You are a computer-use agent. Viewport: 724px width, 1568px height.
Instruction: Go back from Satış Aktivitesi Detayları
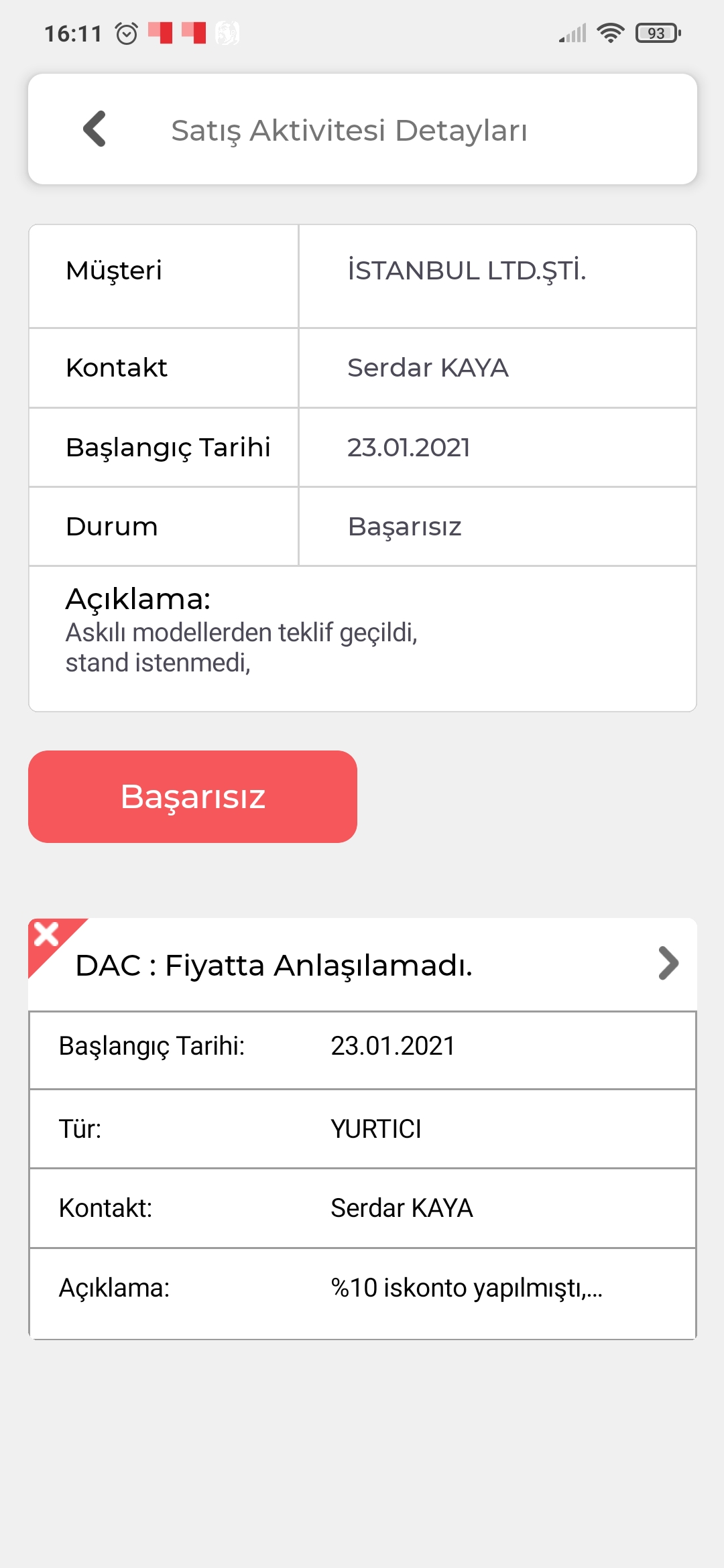95,129
